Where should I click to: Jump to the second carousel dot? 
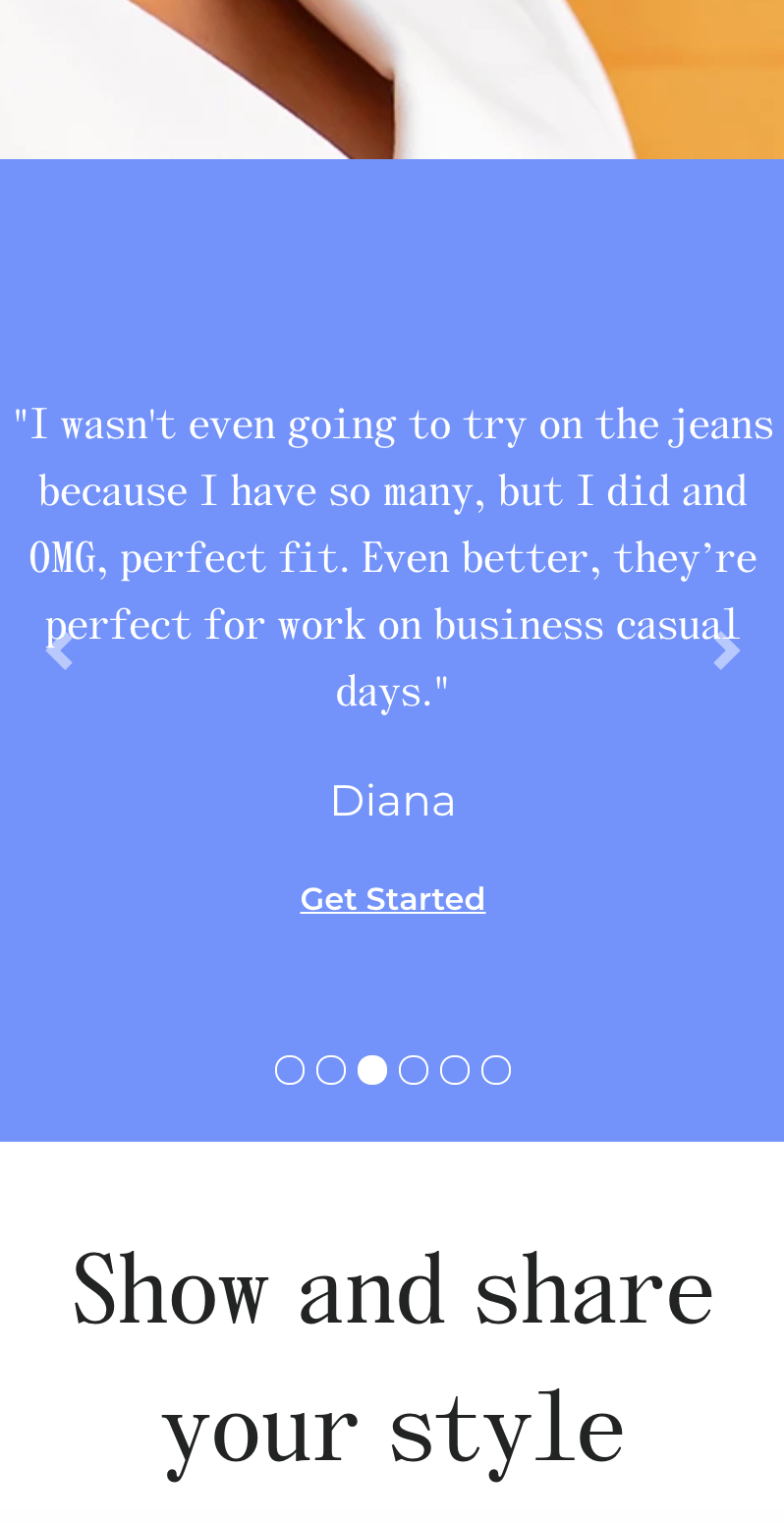331,1070
